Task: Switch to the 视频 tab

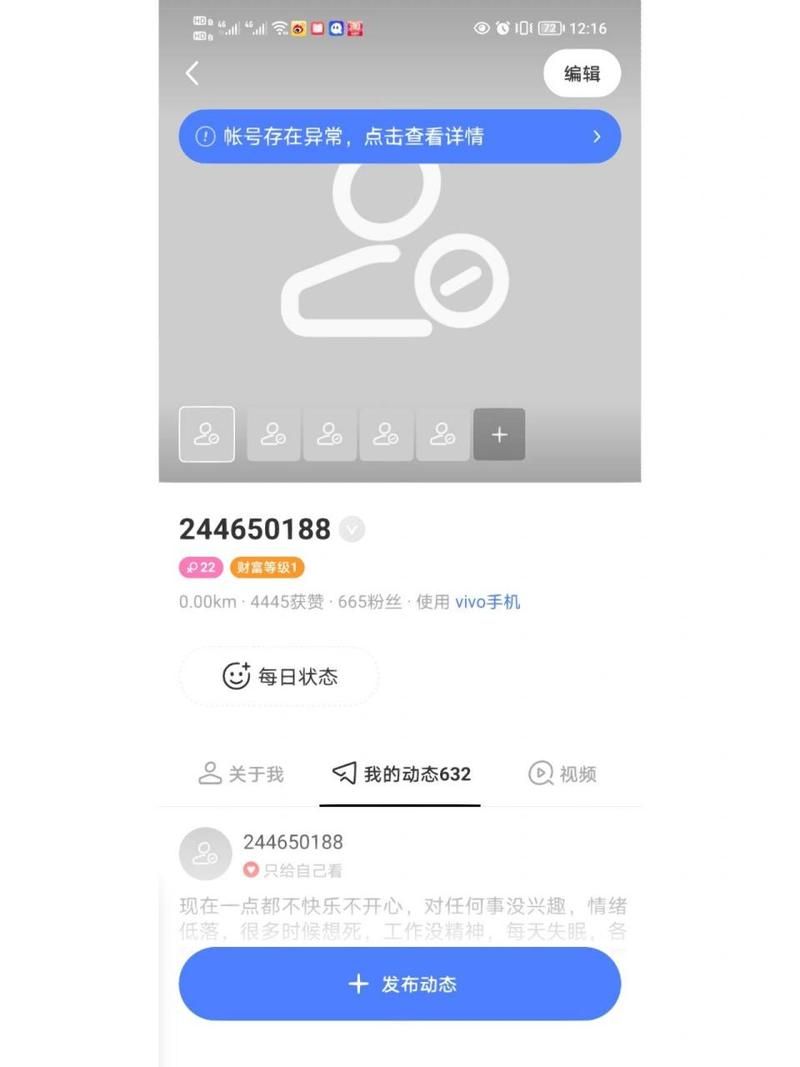Action: pyautogui.click(x=563, y=772)
